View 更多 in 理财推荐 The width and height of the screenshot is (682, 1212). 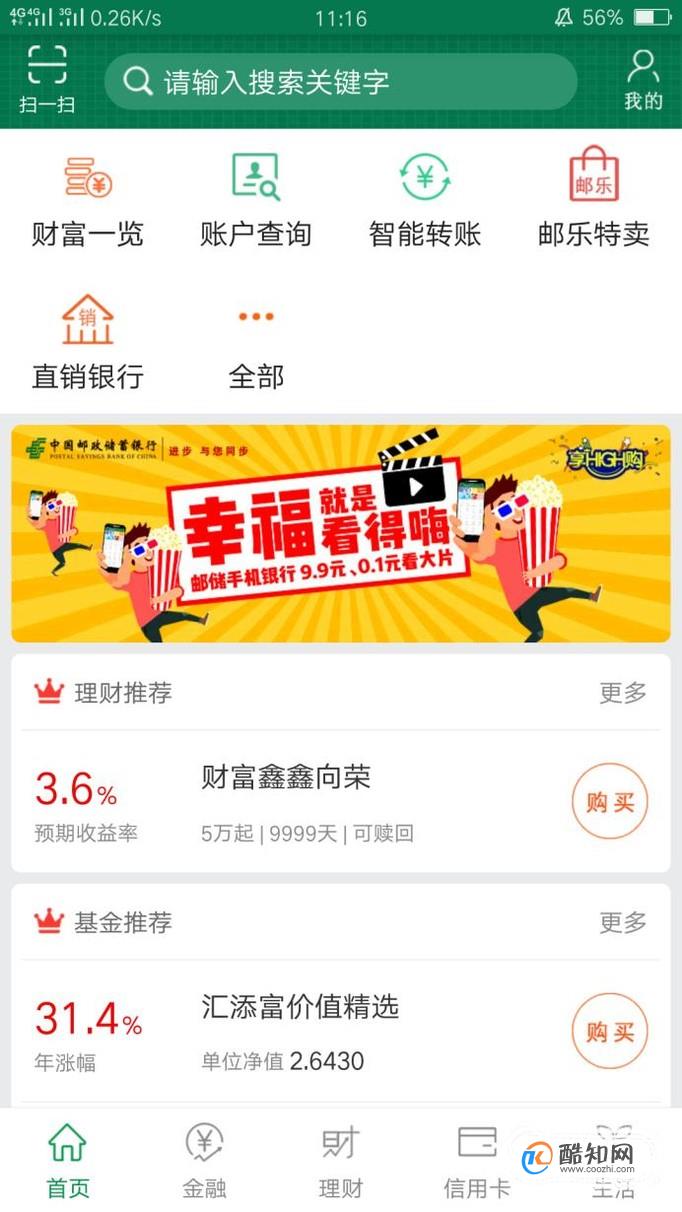(x=622, y=692)
